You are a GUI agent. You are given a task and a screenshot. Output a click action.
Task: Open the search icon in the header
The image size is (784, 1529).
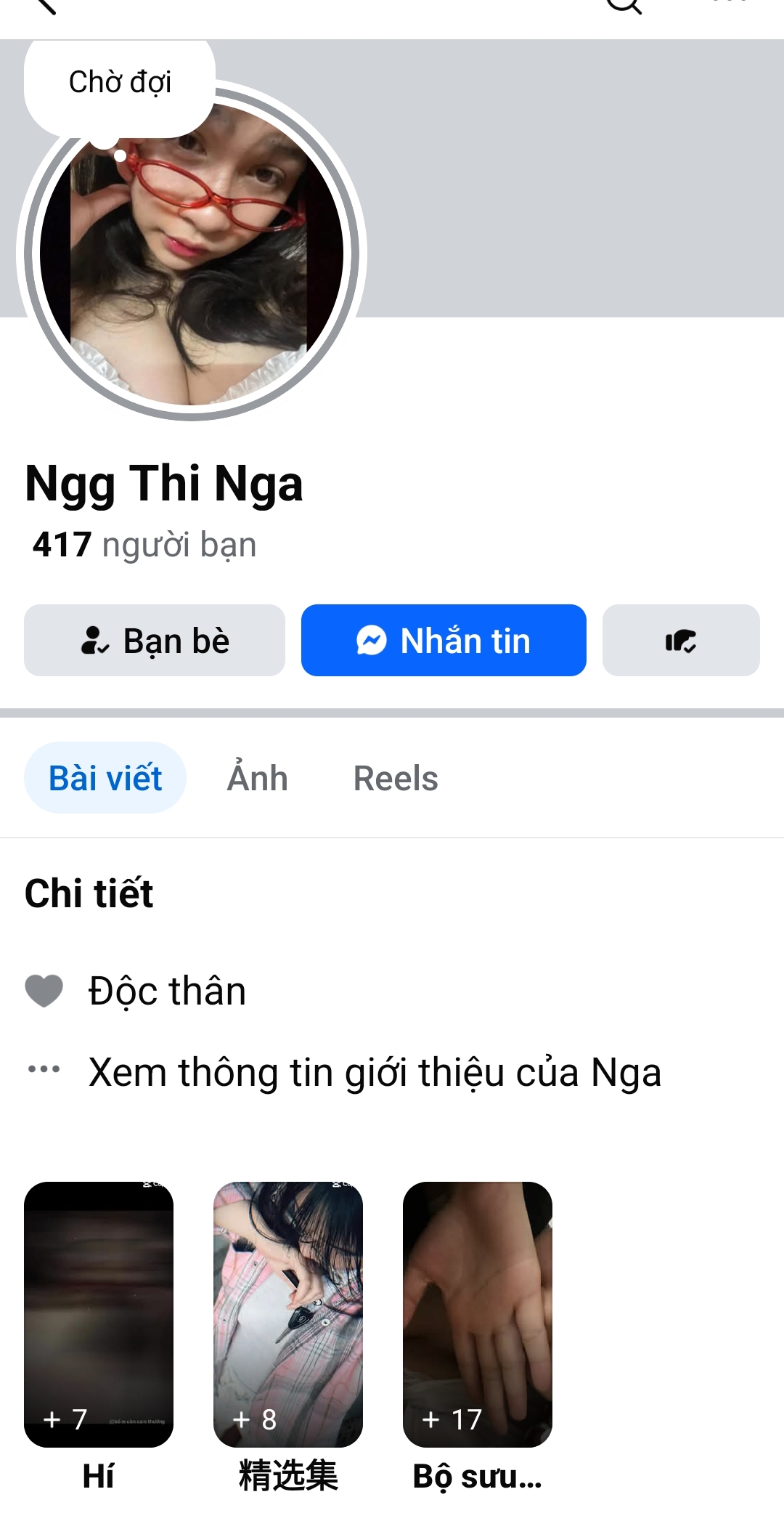point(623,6)
